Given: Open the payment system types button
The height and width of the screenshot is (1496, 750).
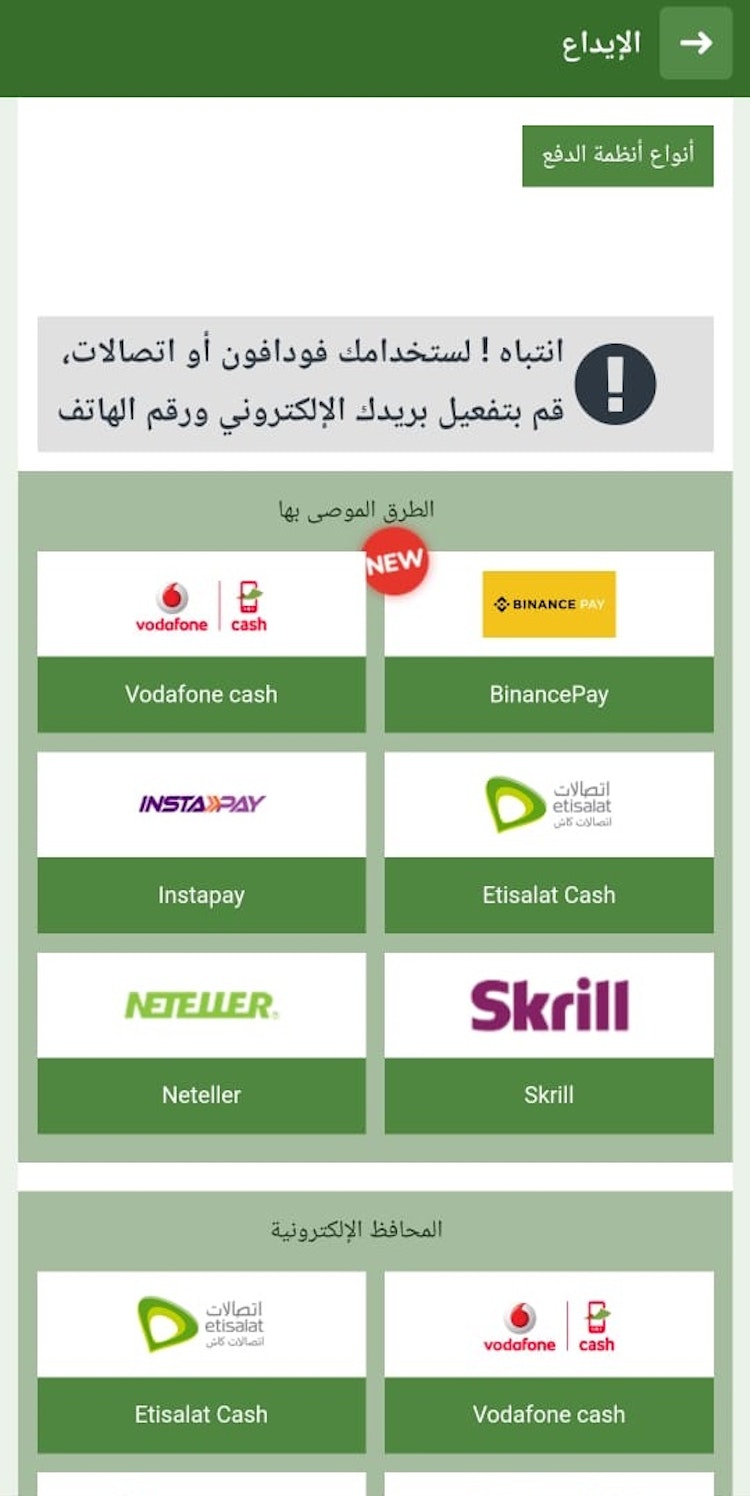Looking at the screenshot, I should pos(617,156).
